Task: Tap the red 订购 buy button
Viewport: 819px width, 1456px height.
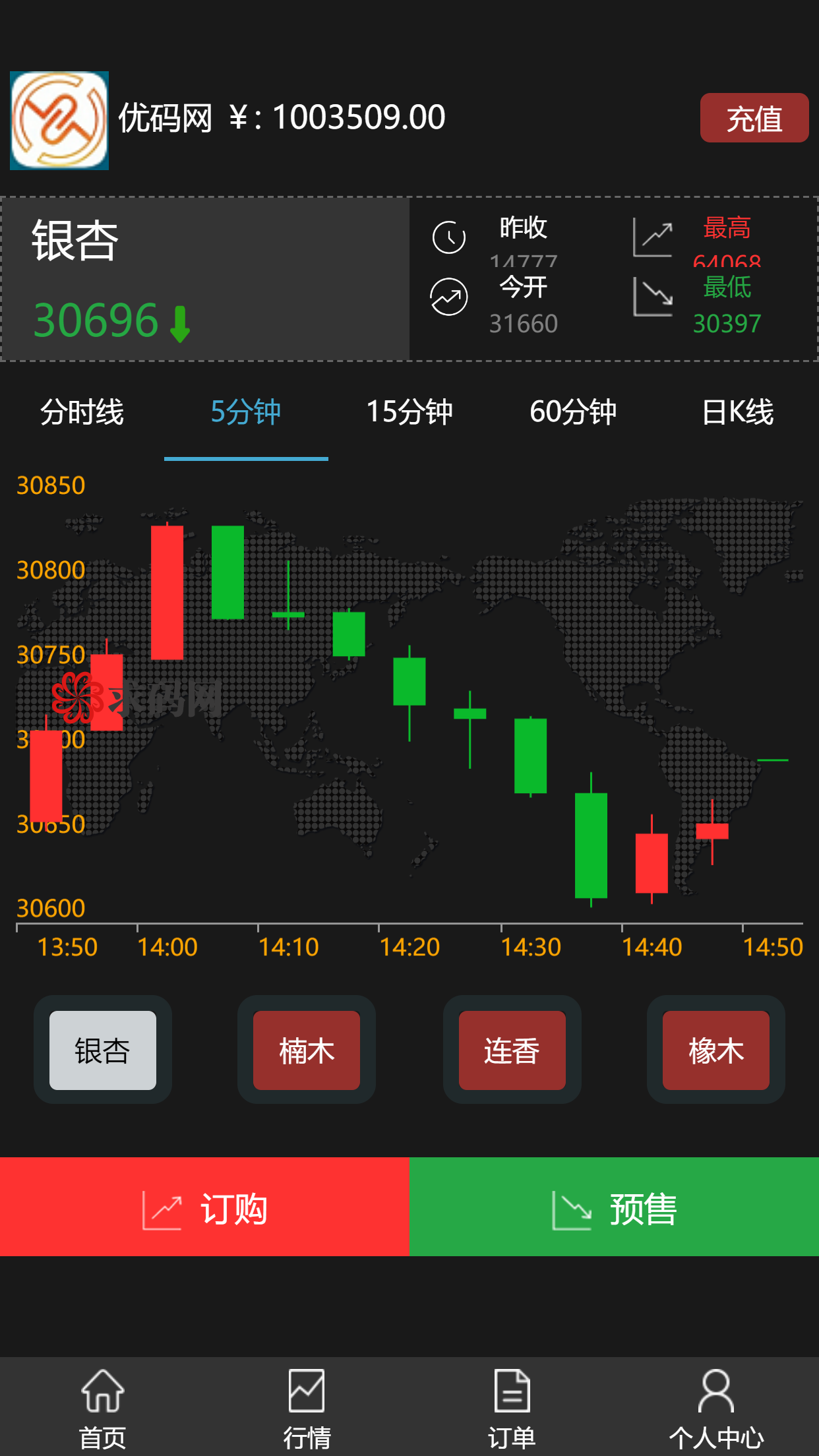Action: 204,1207
